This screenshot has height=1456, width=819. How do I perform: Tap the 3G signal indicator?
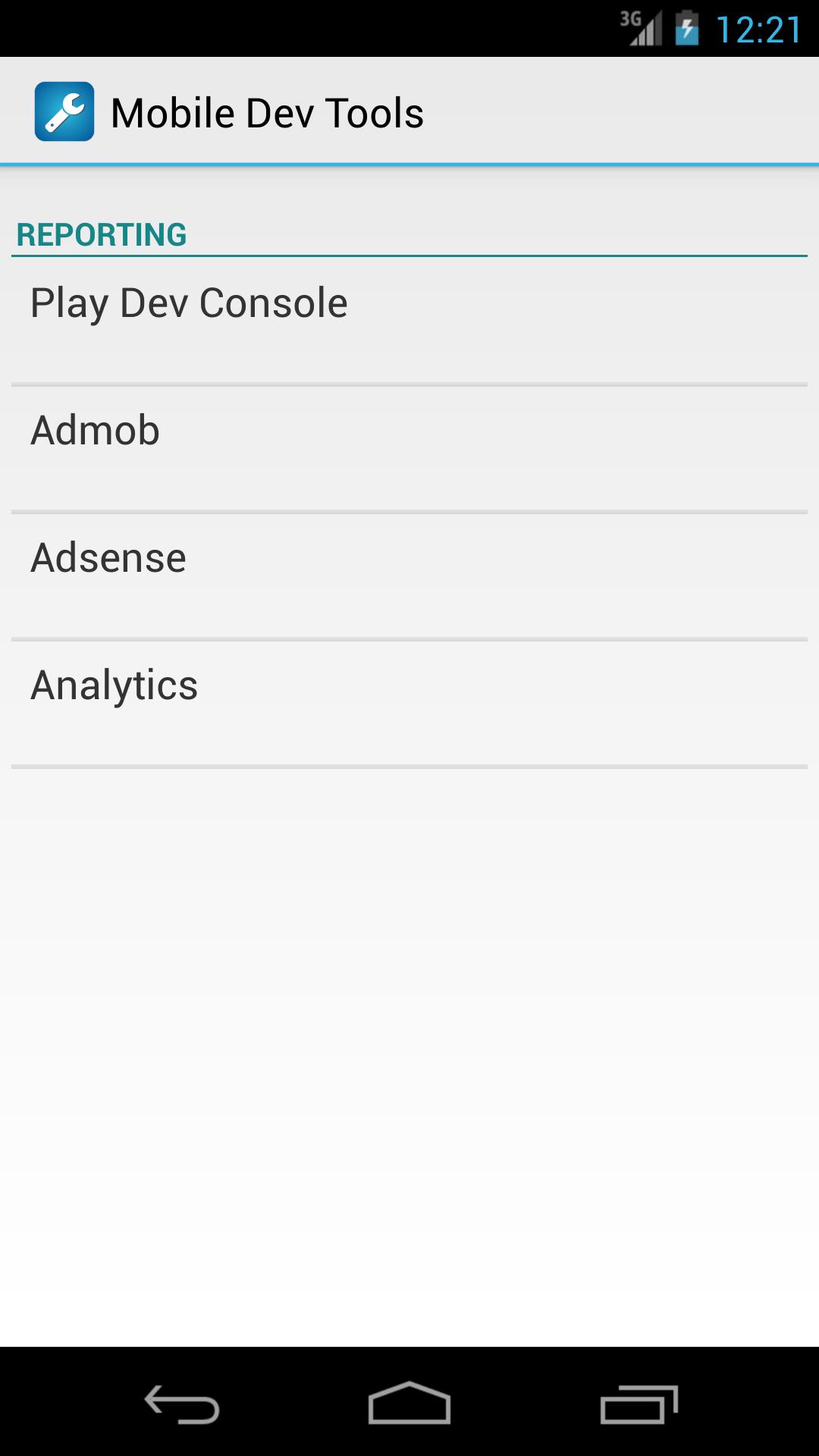click(x=628, y=23)
